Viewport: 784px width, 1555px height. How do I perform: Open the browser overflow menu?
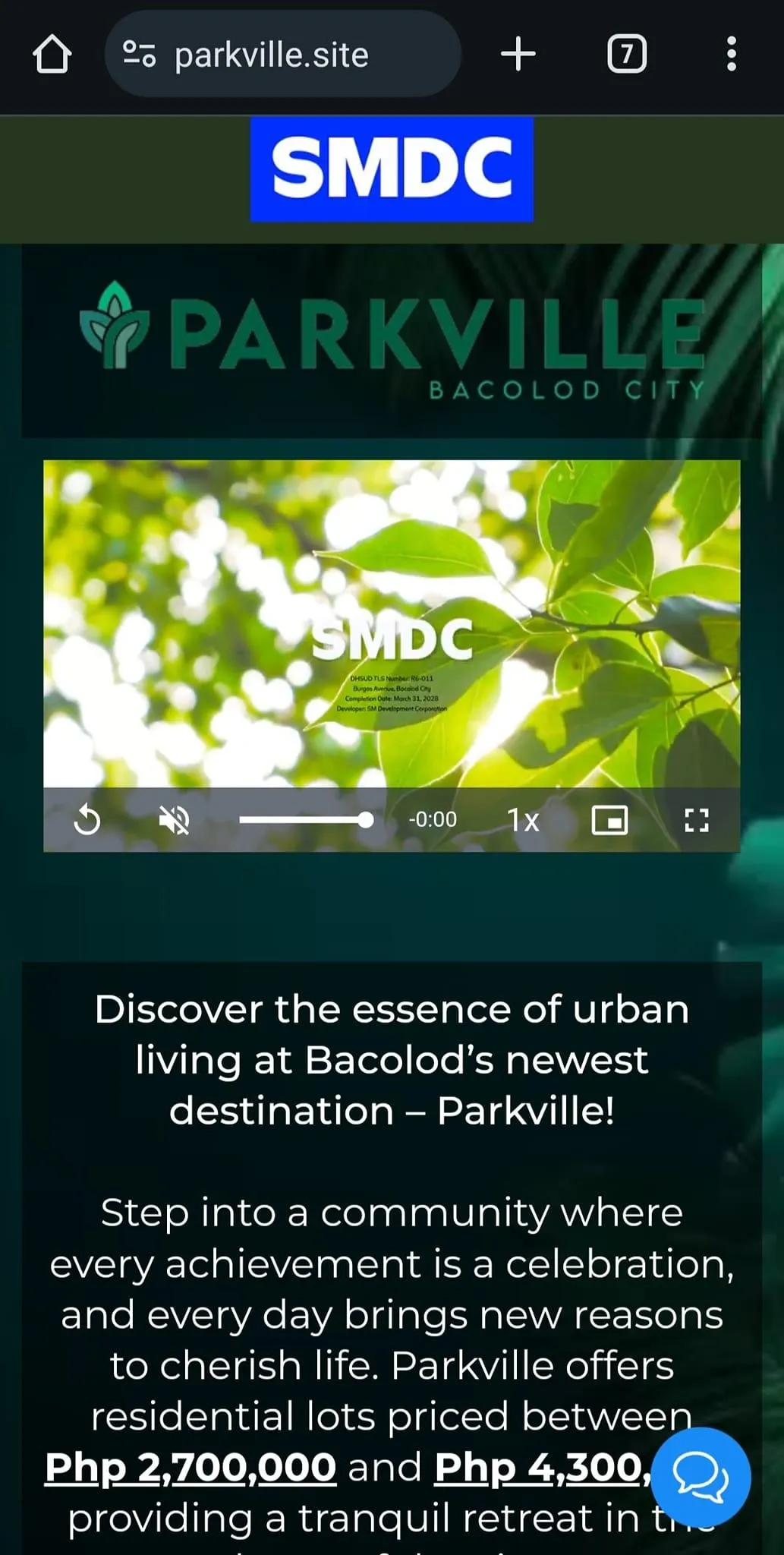point(731,54)
